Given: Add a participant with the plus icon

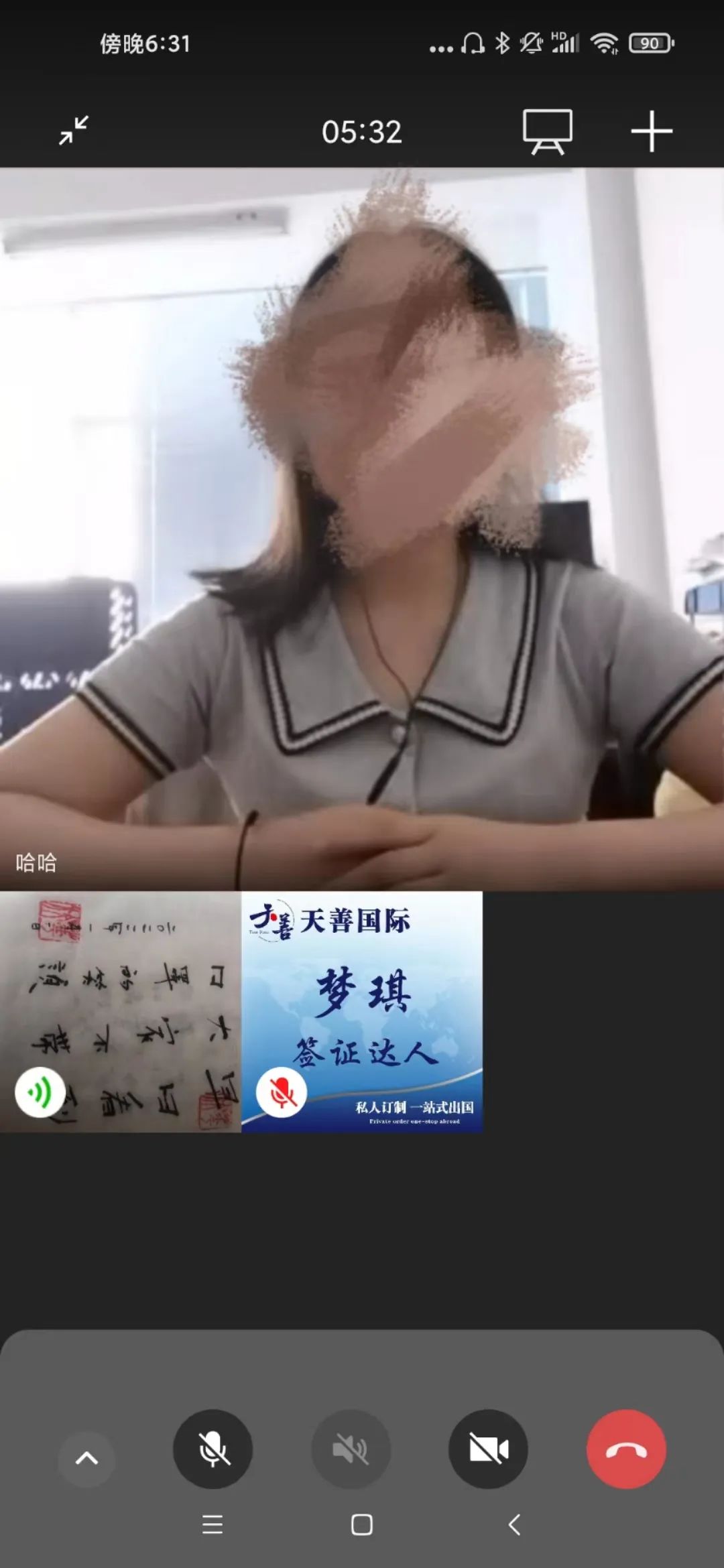Looking at the screenshot, I should (651, 131).
